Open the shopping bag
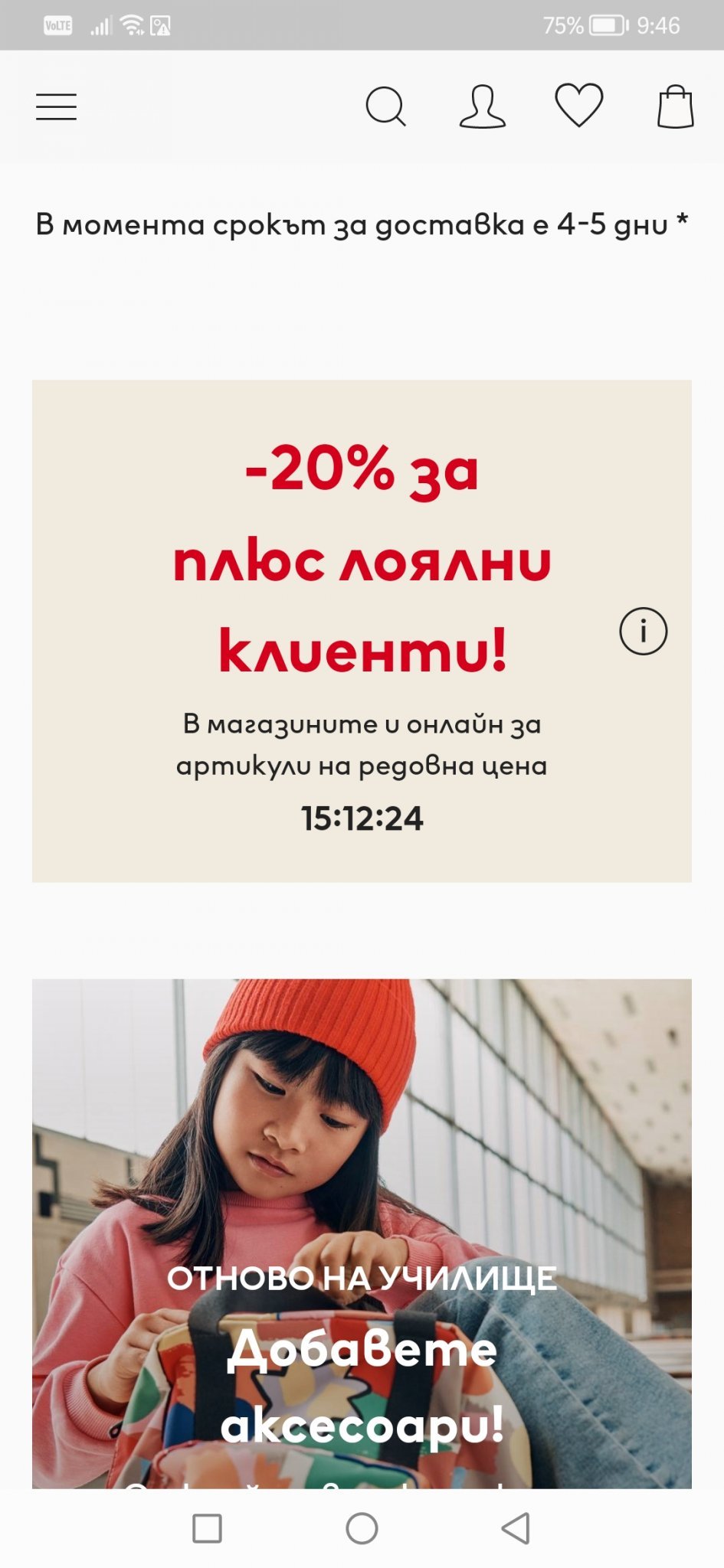This screenshot has width=724, height=1568. [675, 106]
